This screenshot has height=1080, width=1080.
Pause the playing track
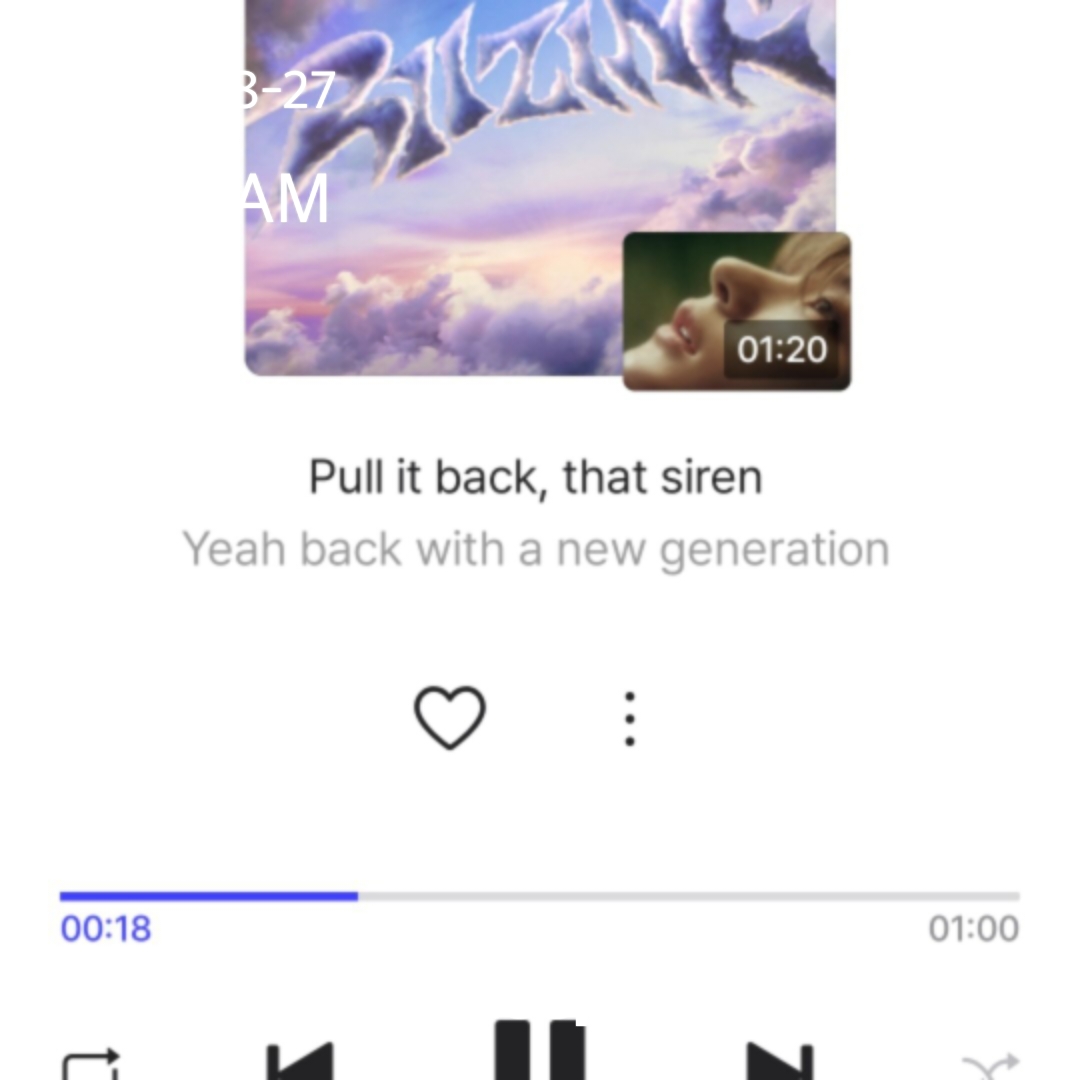point(540,1049)
